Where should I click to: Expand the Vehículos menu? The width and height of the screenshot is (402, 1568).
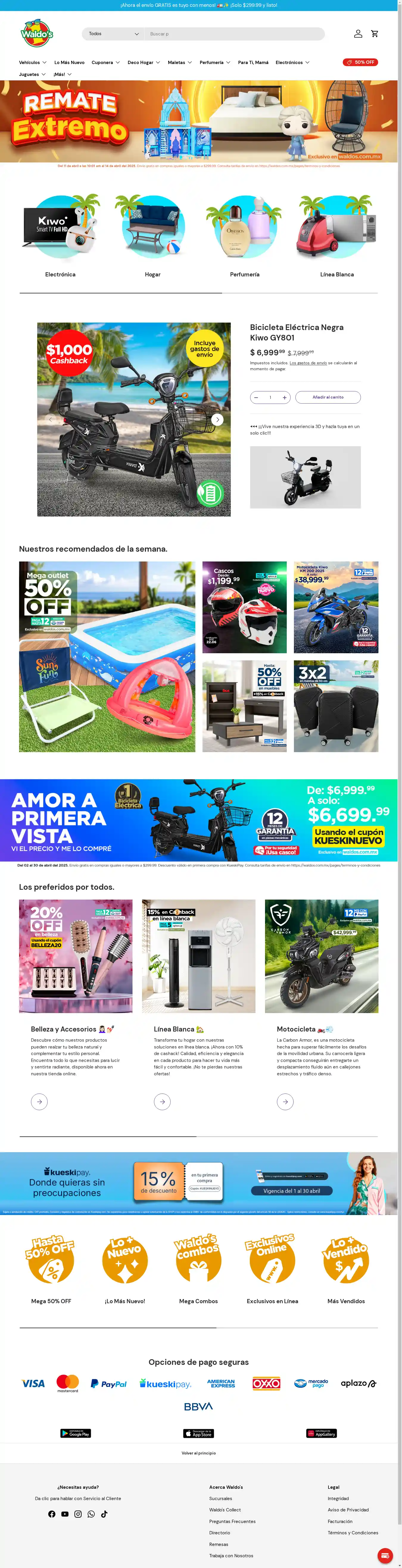(x=32, y=63)
